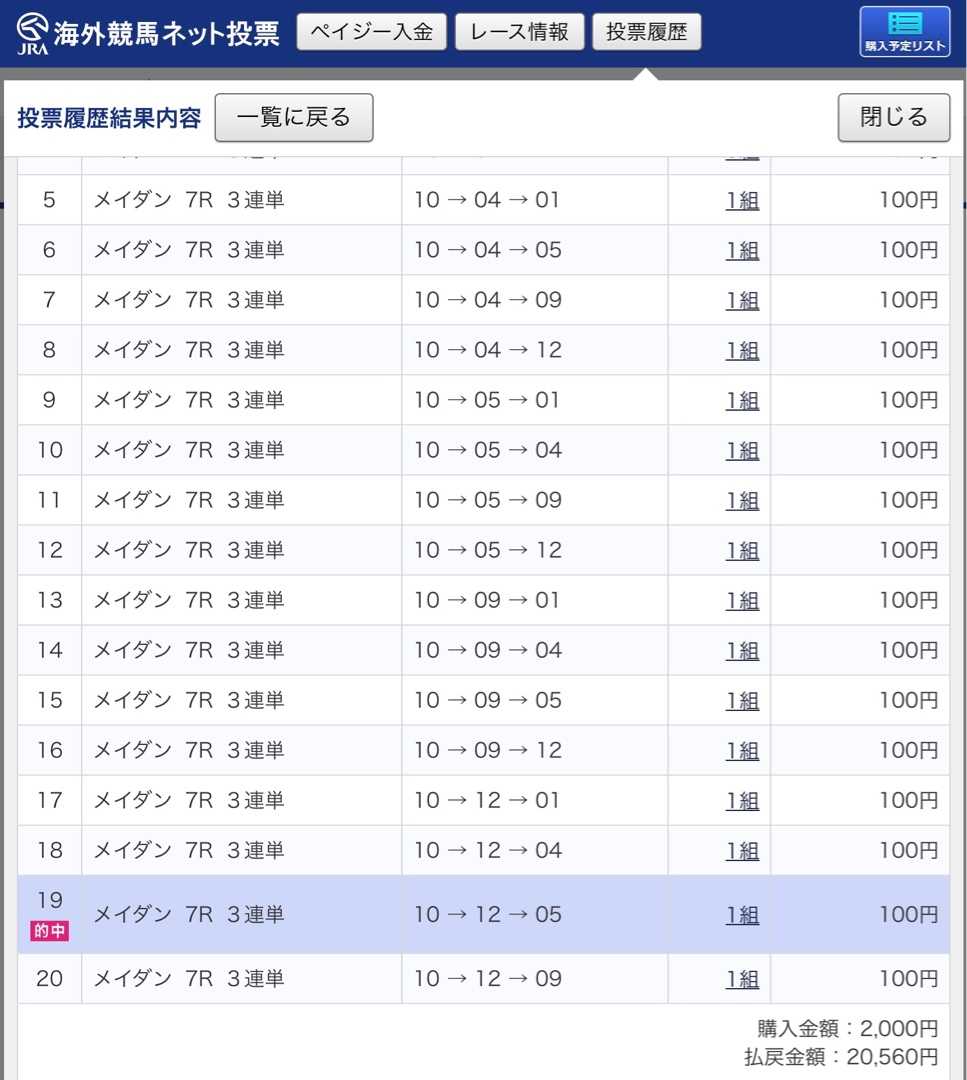Open the ペイジー入金 deposit page
The image size is (967, 1080).
click(371, 32)
